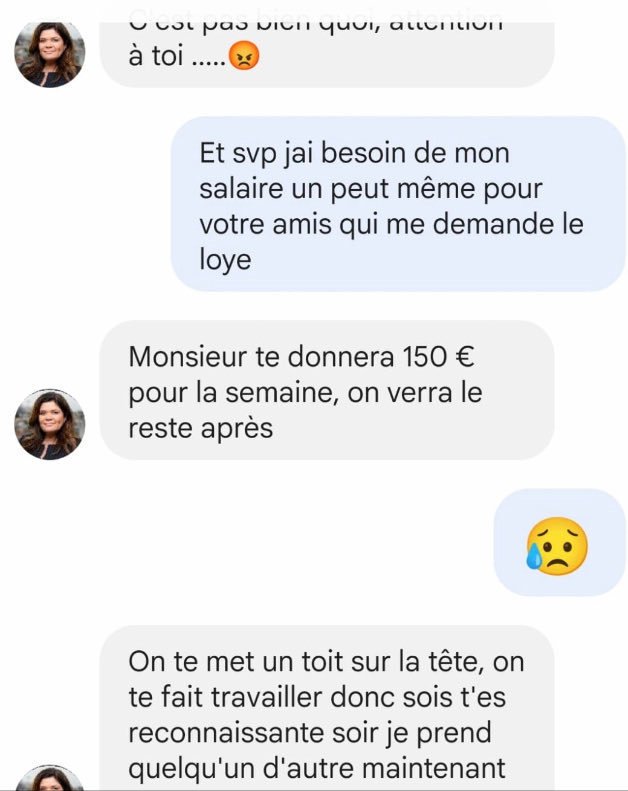Open sender's profile picture beside the 150 € message
The height and width of the screenshot is (791, 628).
(x=49, y=424)
